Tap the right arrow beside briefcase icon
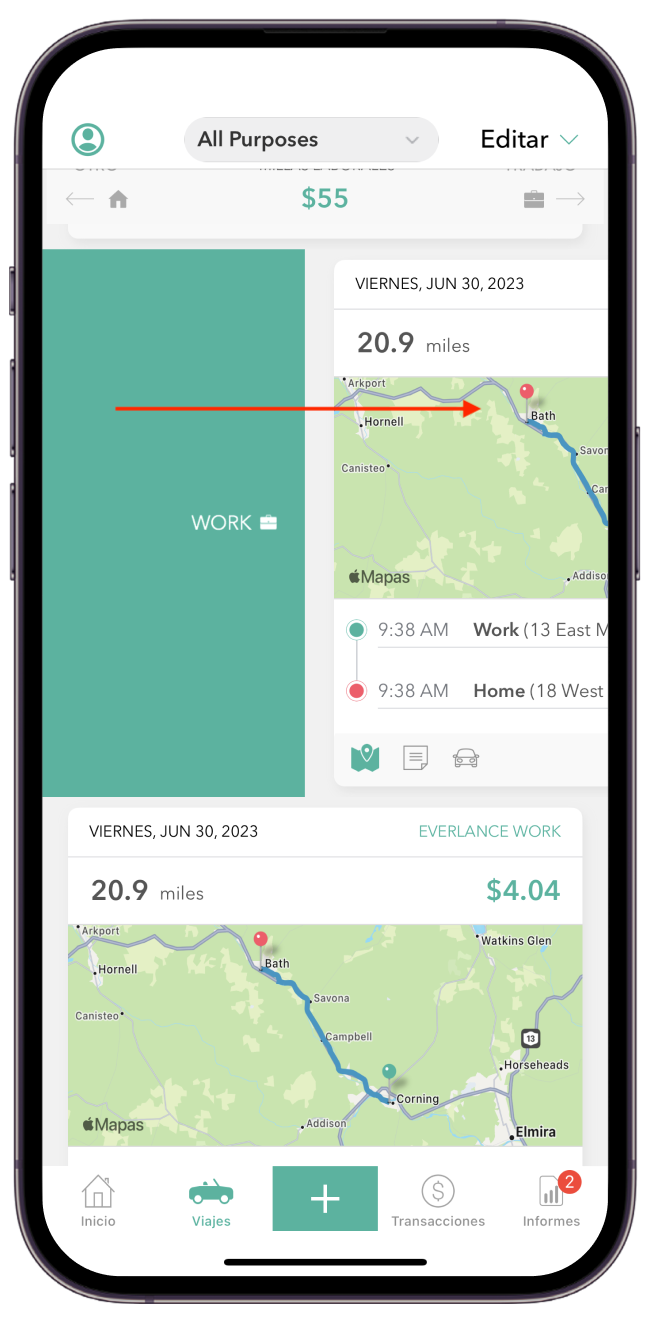This screenshot has height=1324, width=653. click(570, 199)
